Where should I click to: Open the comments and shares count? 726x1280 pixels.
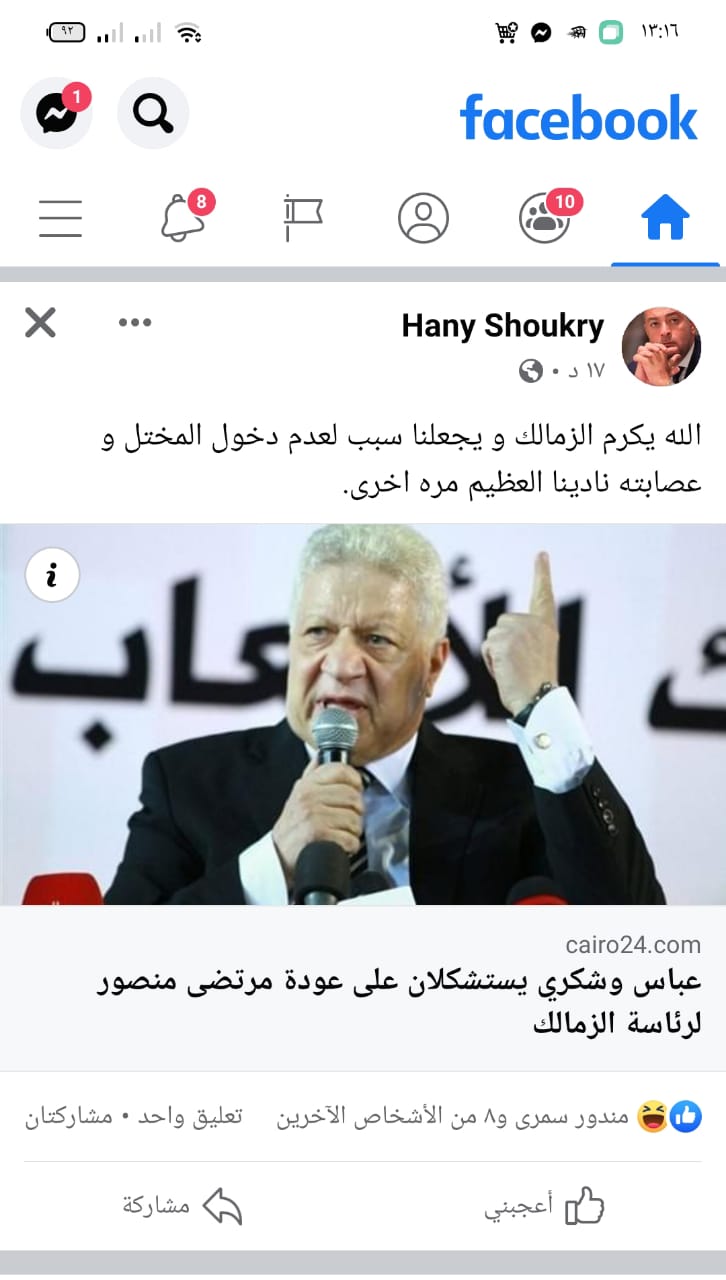tap(133, 1116)
